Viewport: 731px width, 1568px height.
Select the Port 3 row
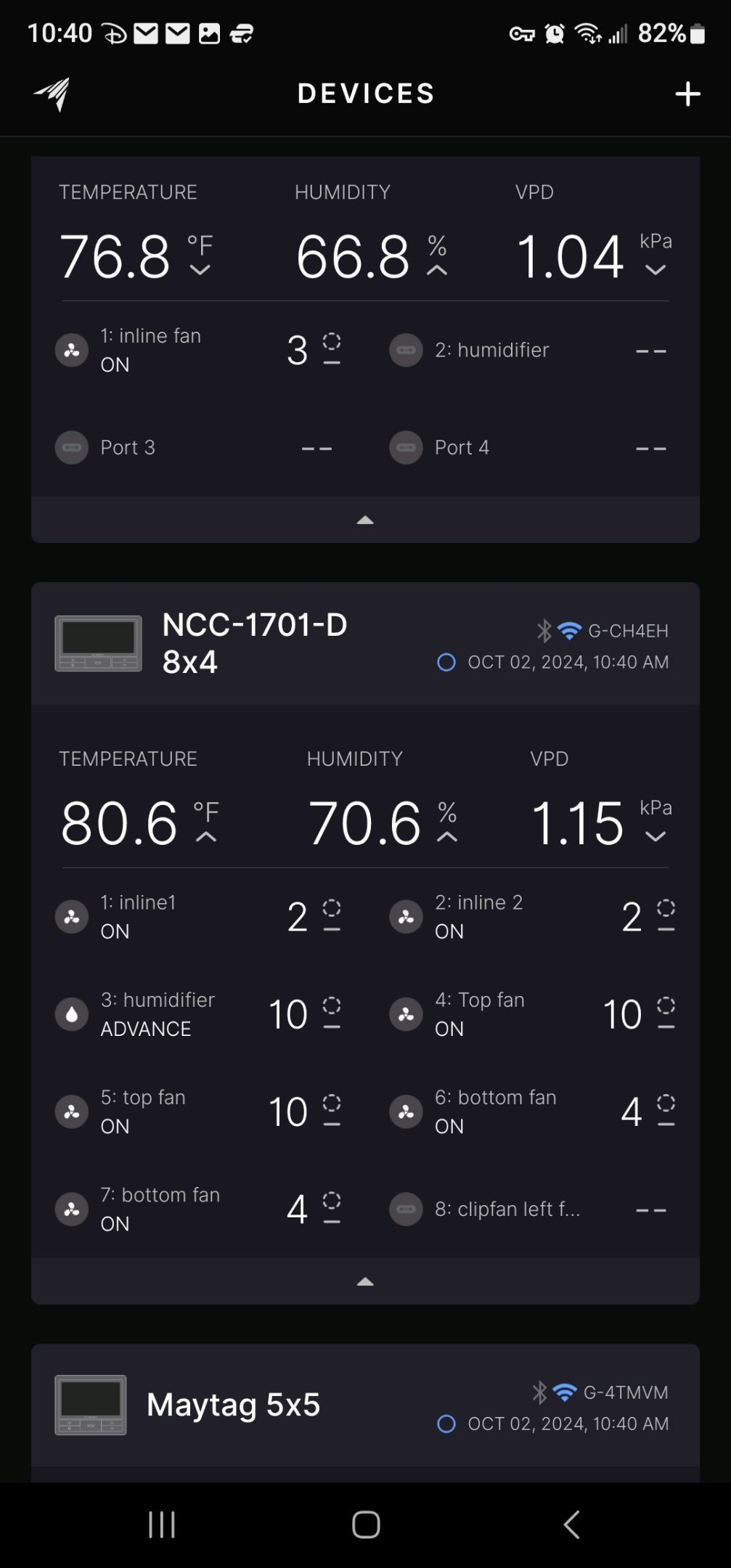tap(197, 447)
